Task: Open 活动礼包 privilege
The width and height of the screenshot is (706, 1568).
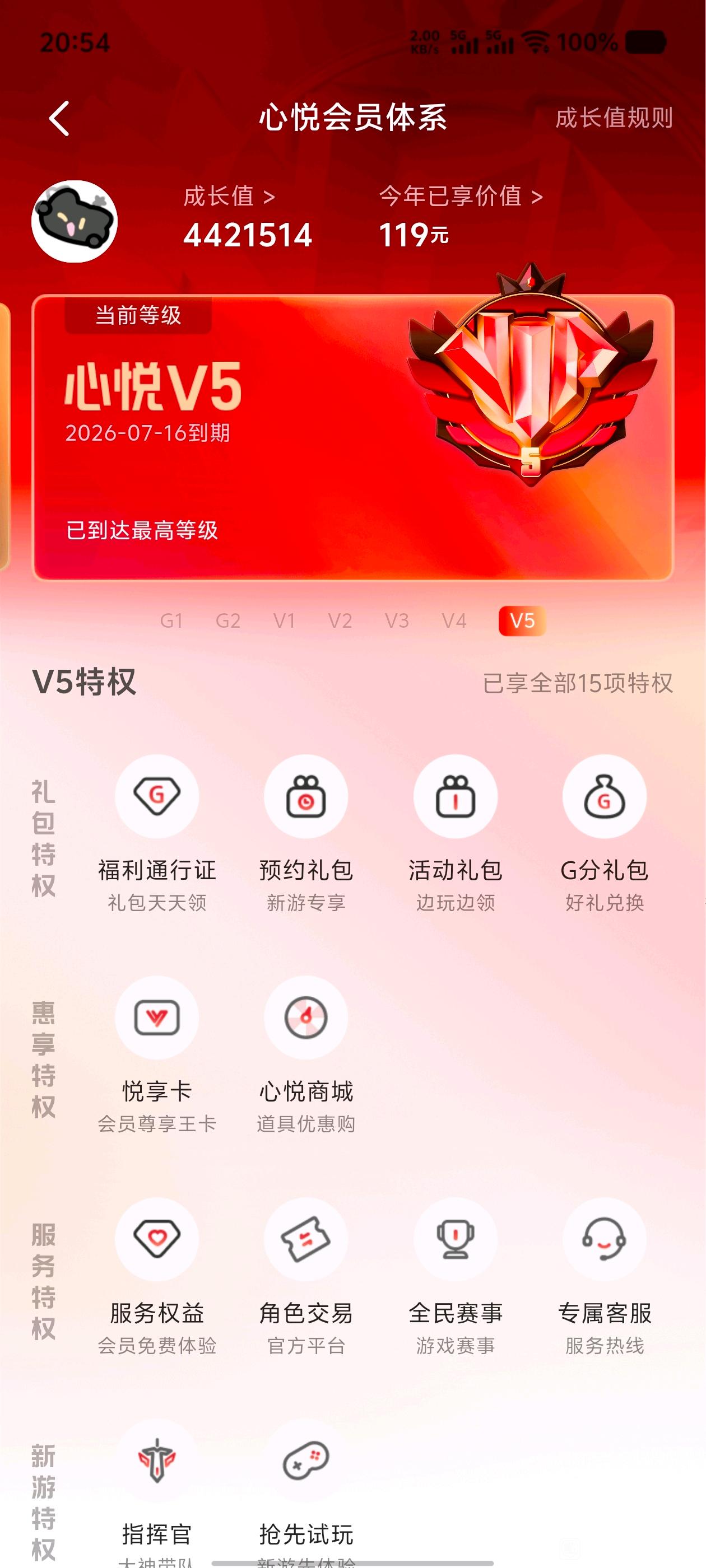Action: pyautogui.click(x=455, y=797)
